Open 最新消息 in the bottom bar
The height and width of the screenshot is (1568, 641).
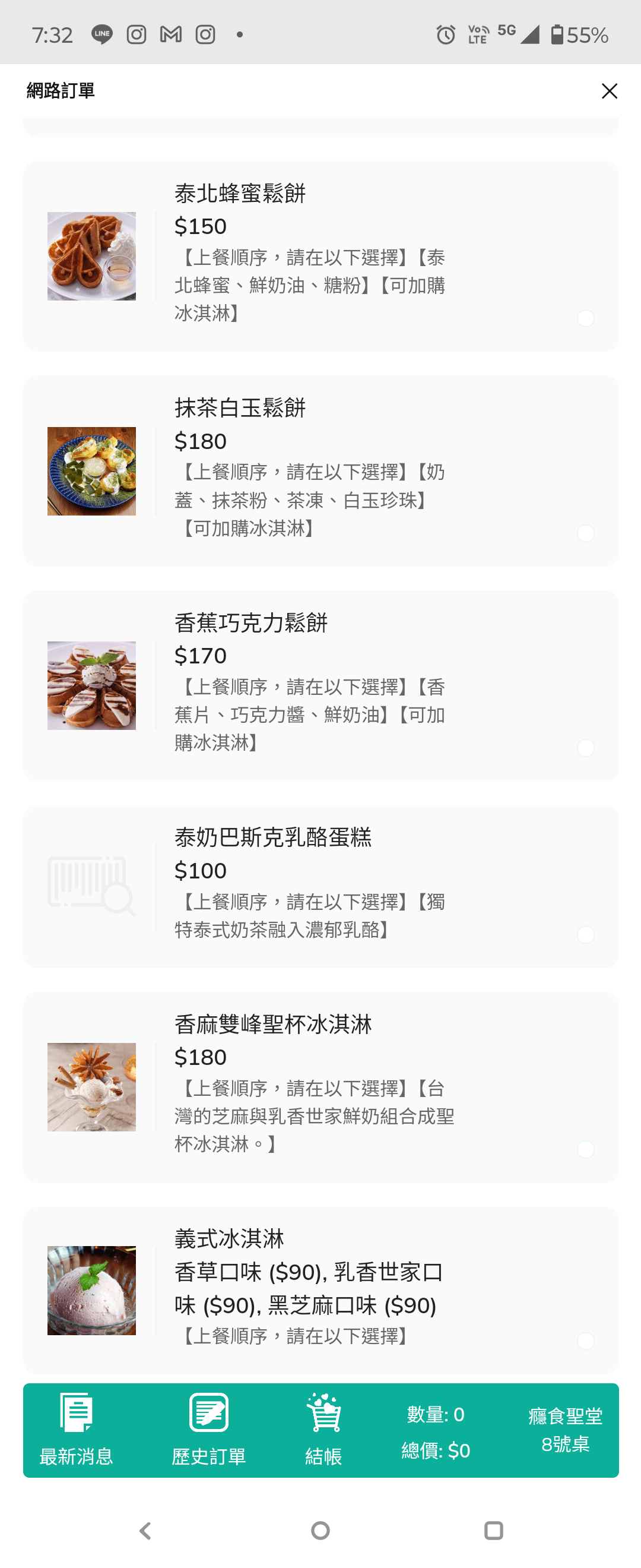[76, 1430]
